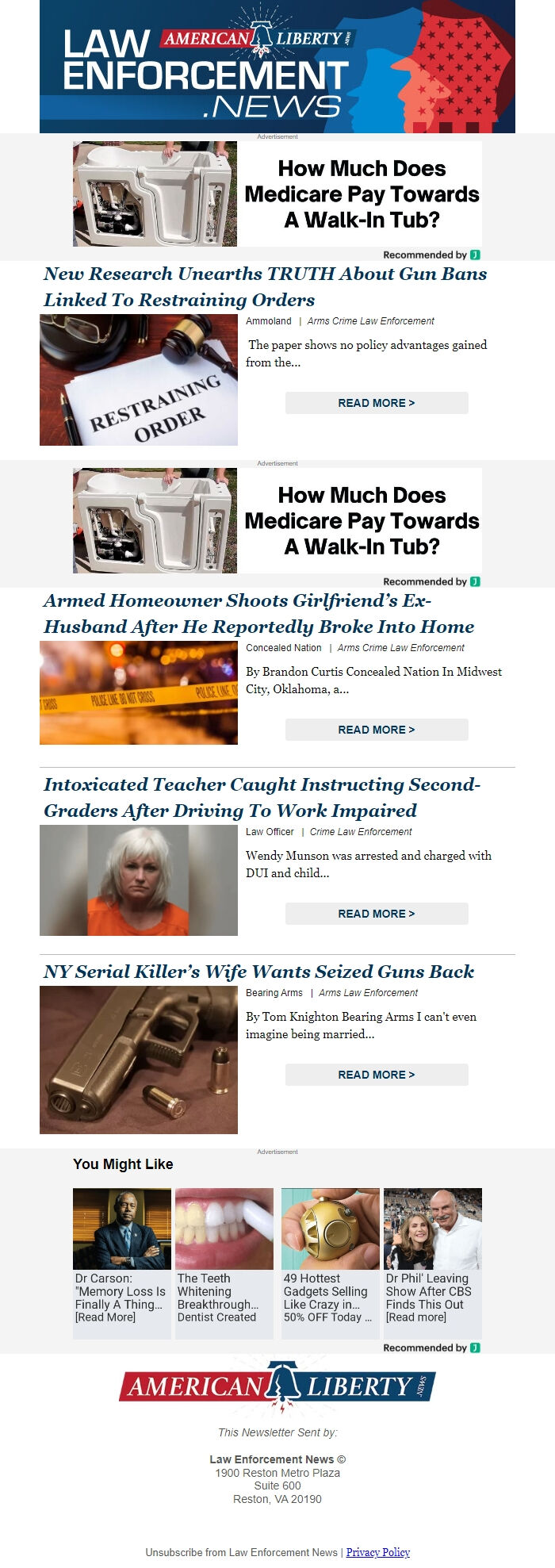Open the restraining orders gun bans headline
Viewport: 555px width, 1568px height.
265,286
